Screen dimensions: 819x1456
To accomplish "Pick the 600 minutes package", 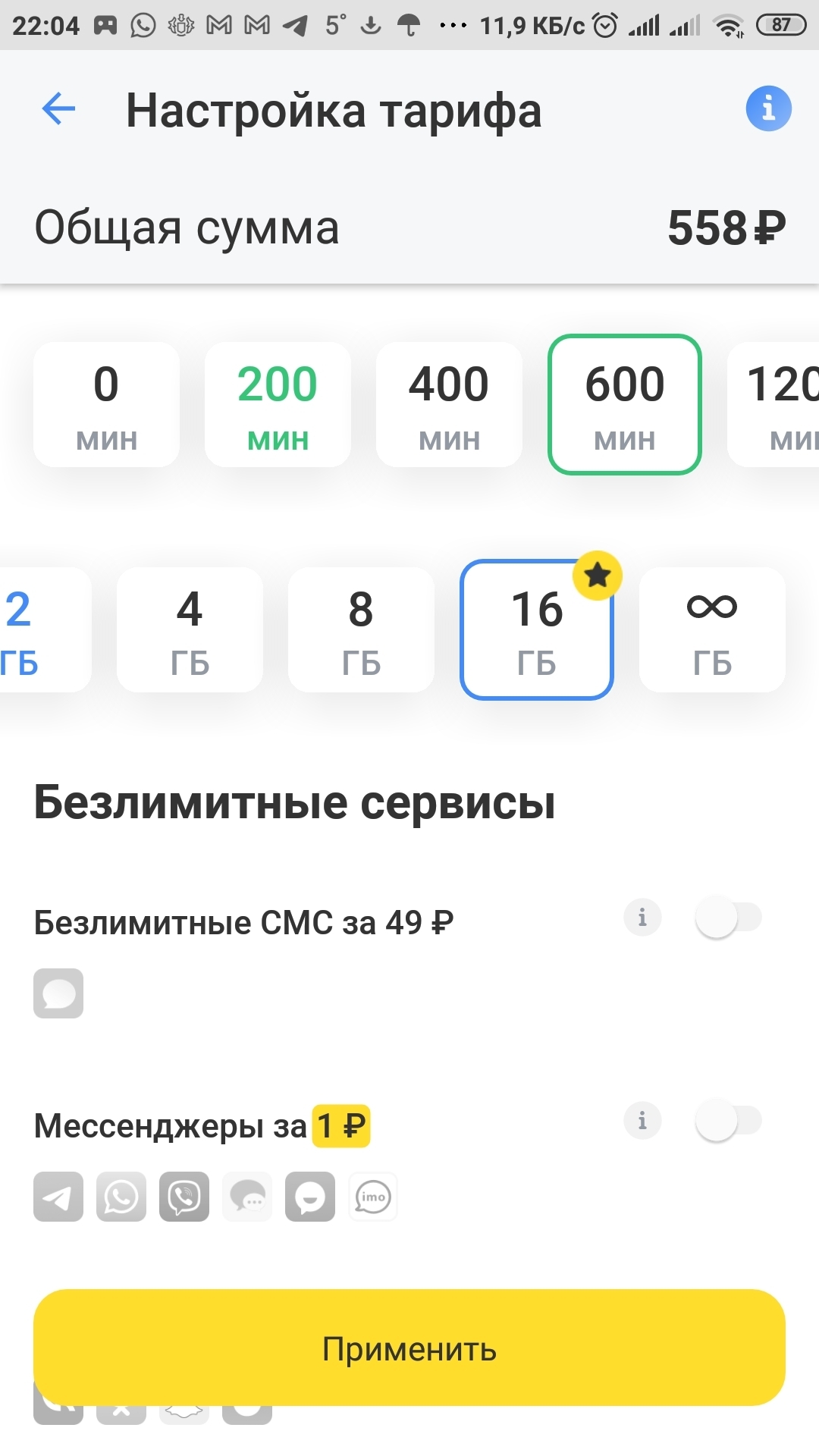I will coord(624,404).
